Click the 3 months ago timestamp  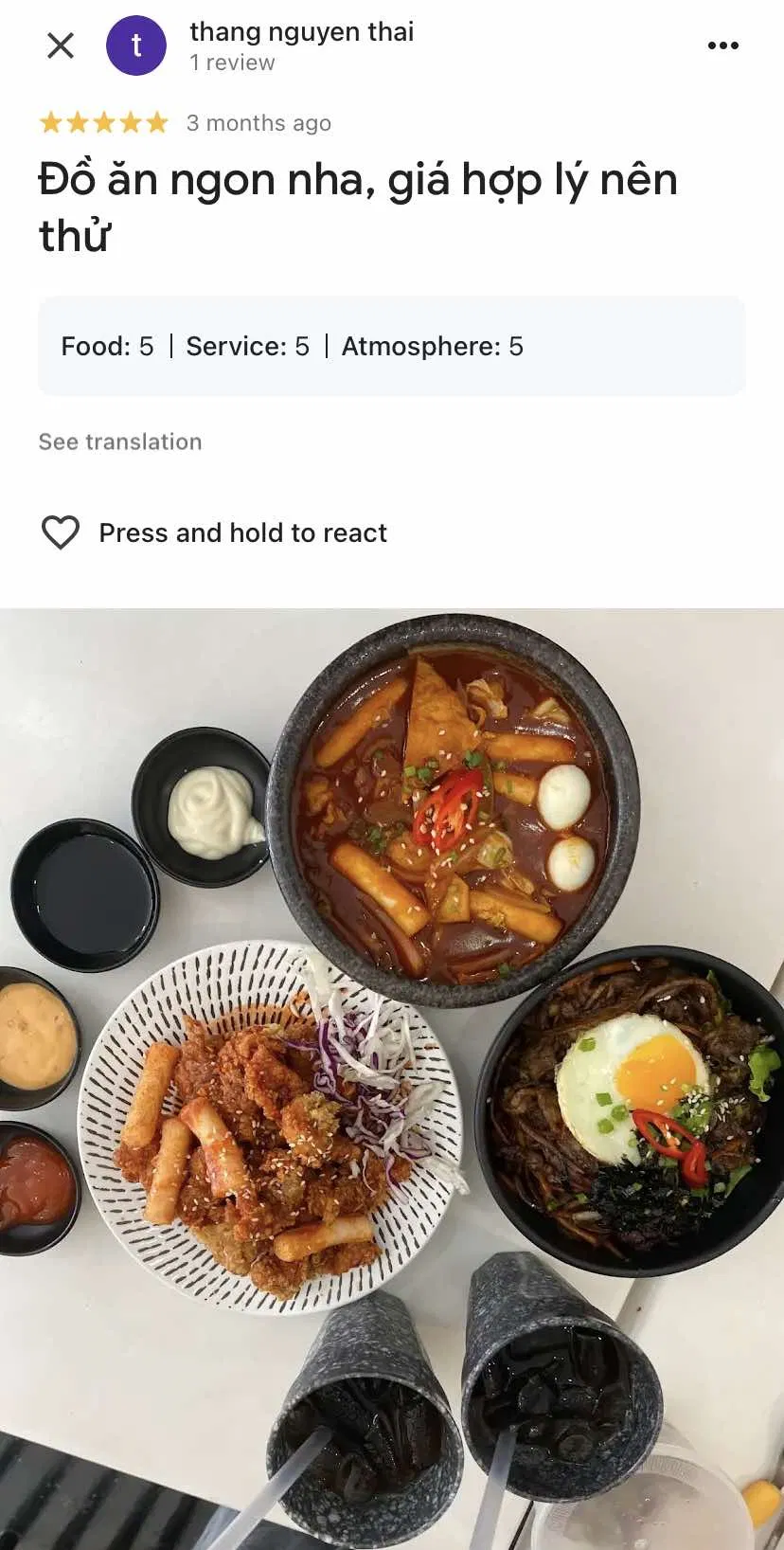(x=258, y=122)
